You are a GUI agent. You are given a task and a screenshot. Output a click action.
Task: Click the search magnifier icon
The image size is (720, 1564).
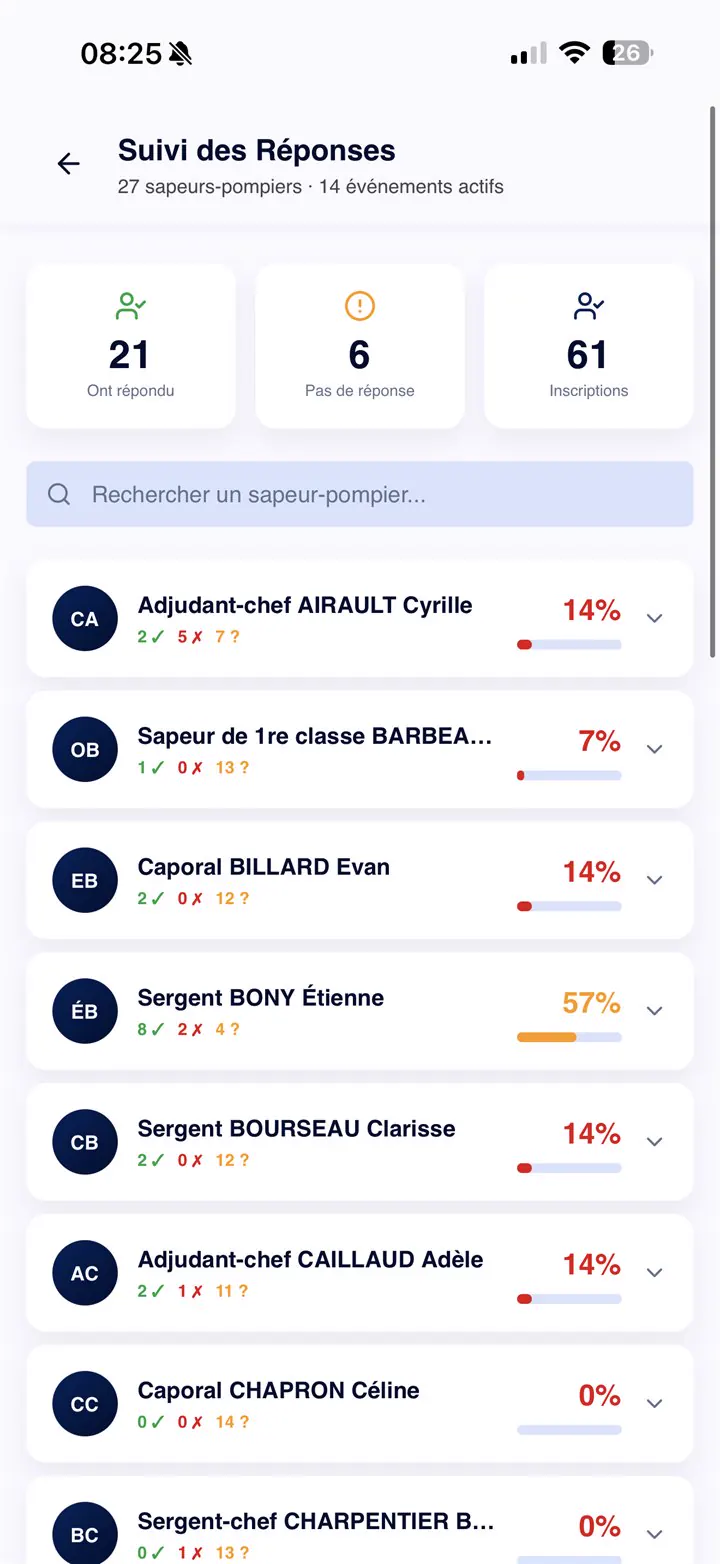pos(59,494)
